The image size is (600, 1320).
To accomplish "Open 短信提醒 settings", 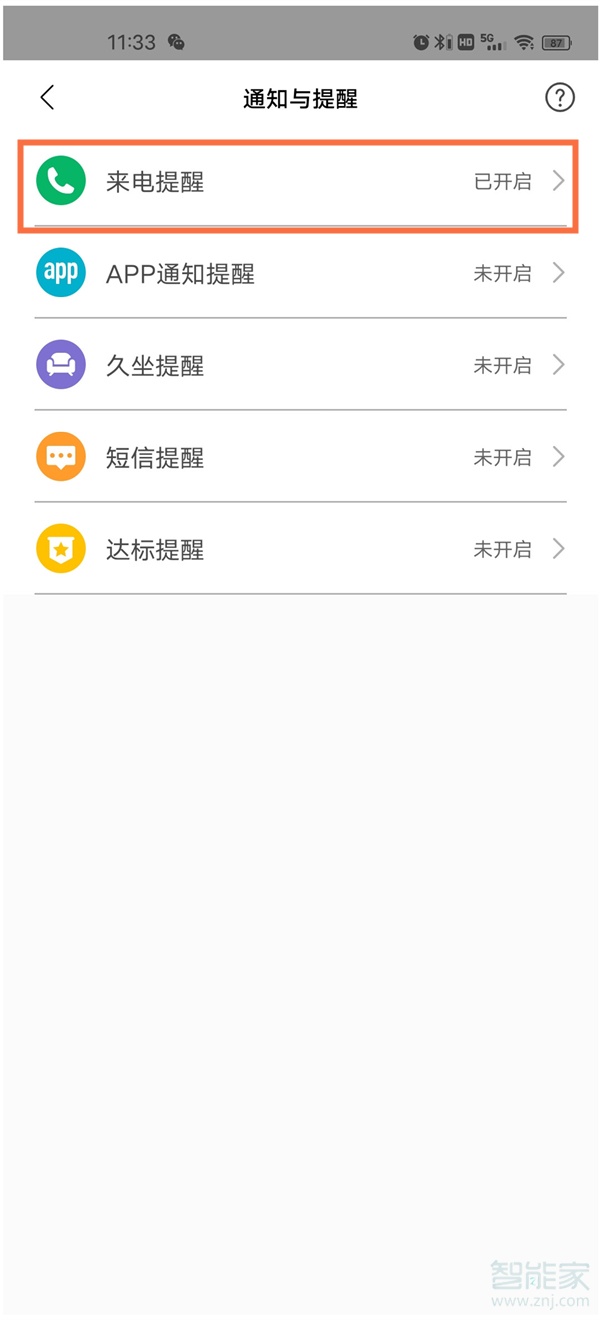I will (x=300, y=458).
